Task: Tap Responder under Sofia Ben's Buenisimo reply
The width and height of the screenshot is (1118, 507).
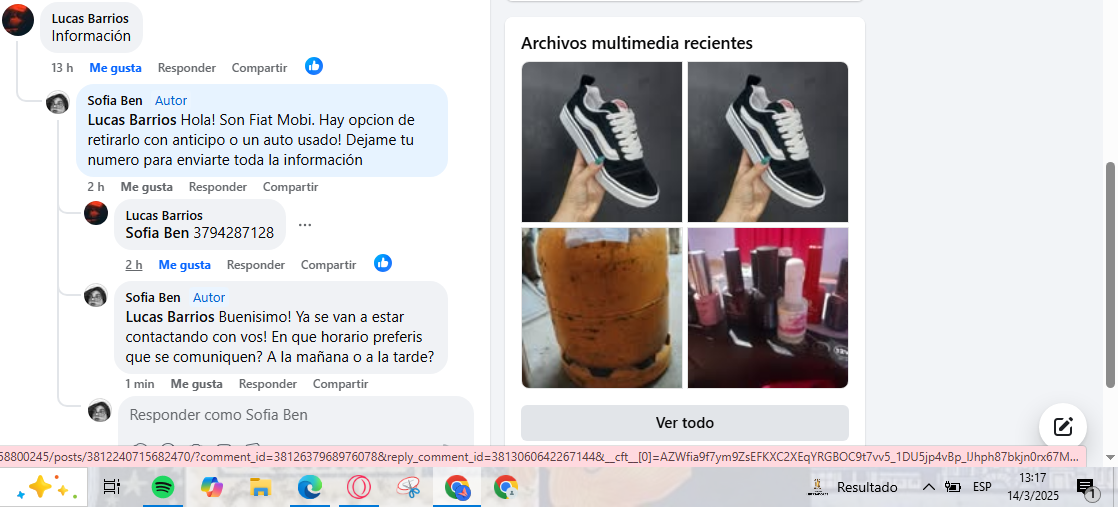Action: click(267, 384)
